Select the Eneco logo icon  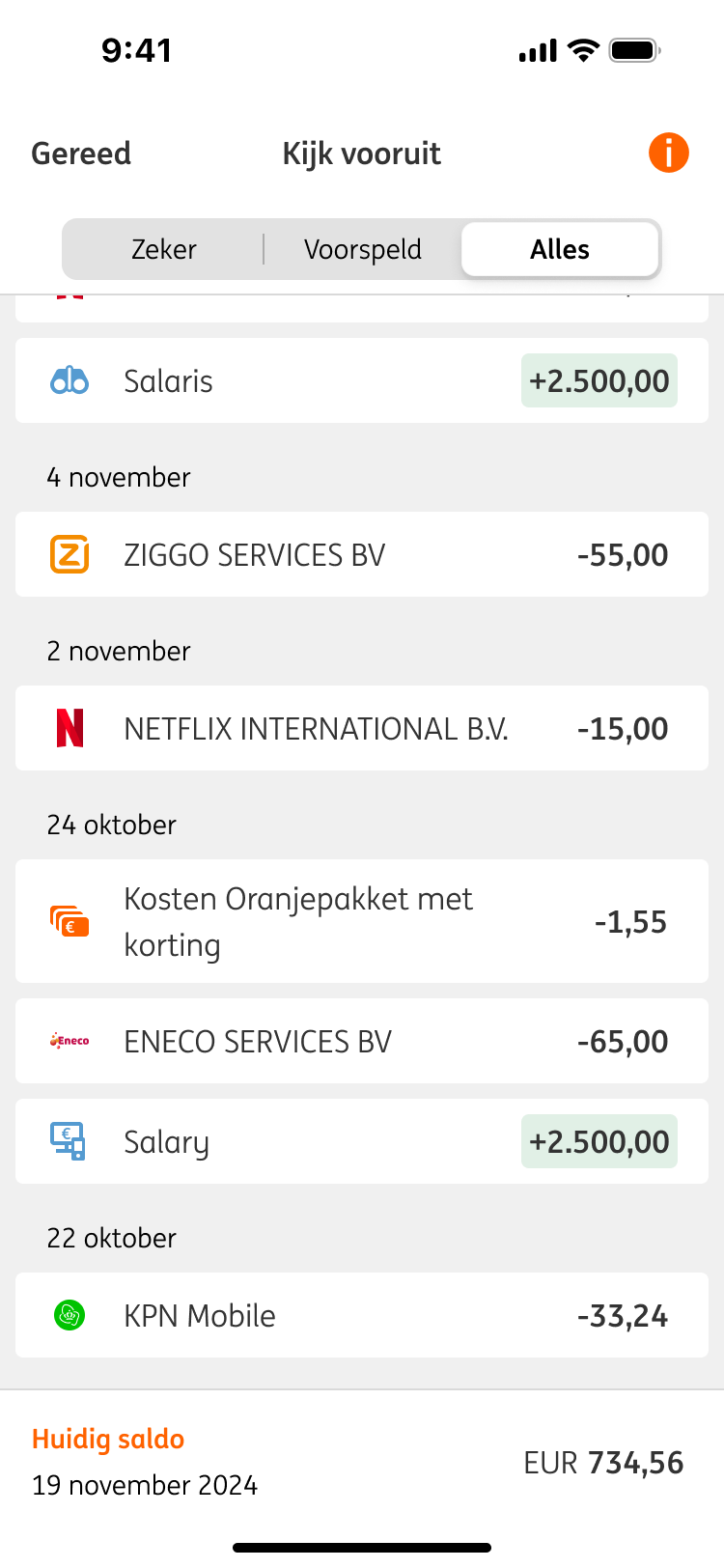point(69,1041)
